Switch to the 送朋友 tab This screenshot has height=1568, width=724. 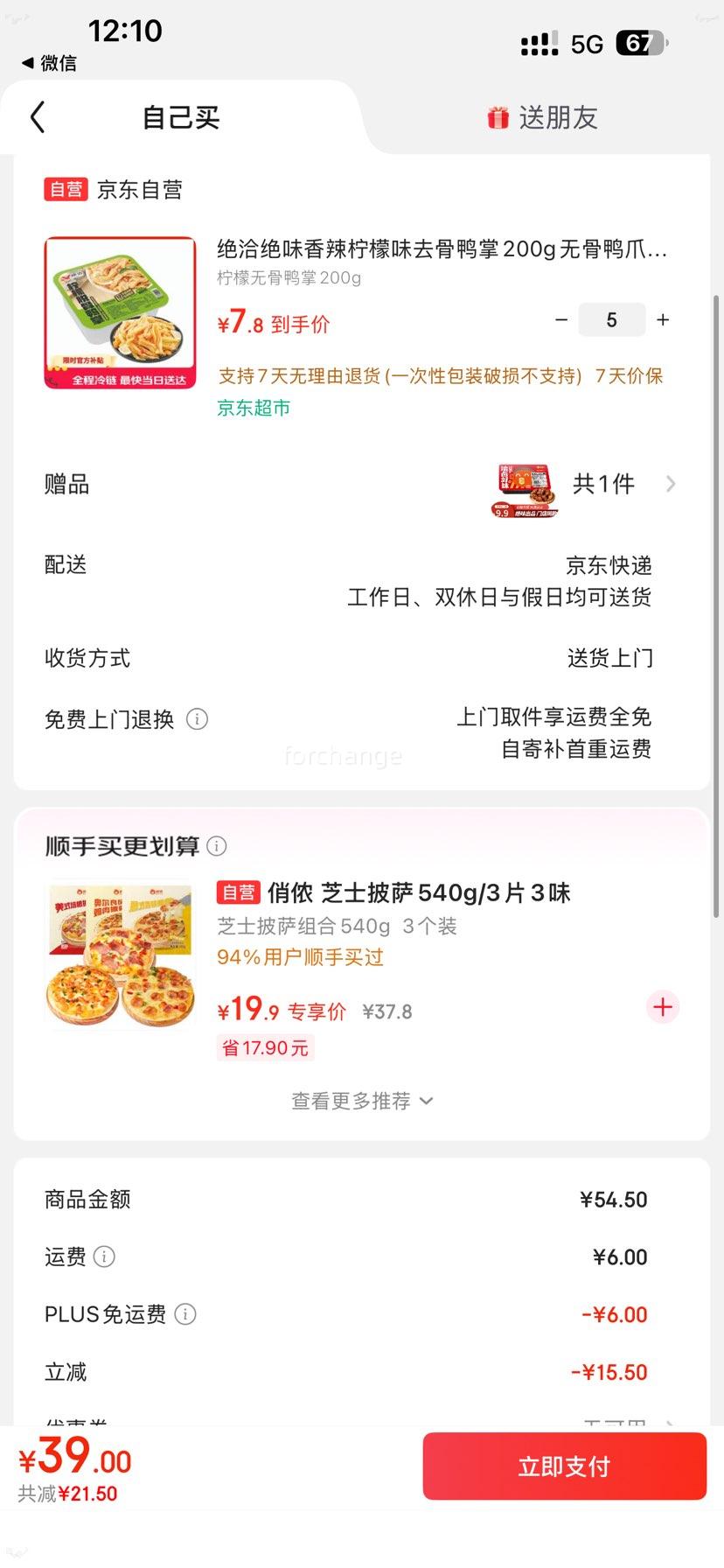click(x=542, y=117)
